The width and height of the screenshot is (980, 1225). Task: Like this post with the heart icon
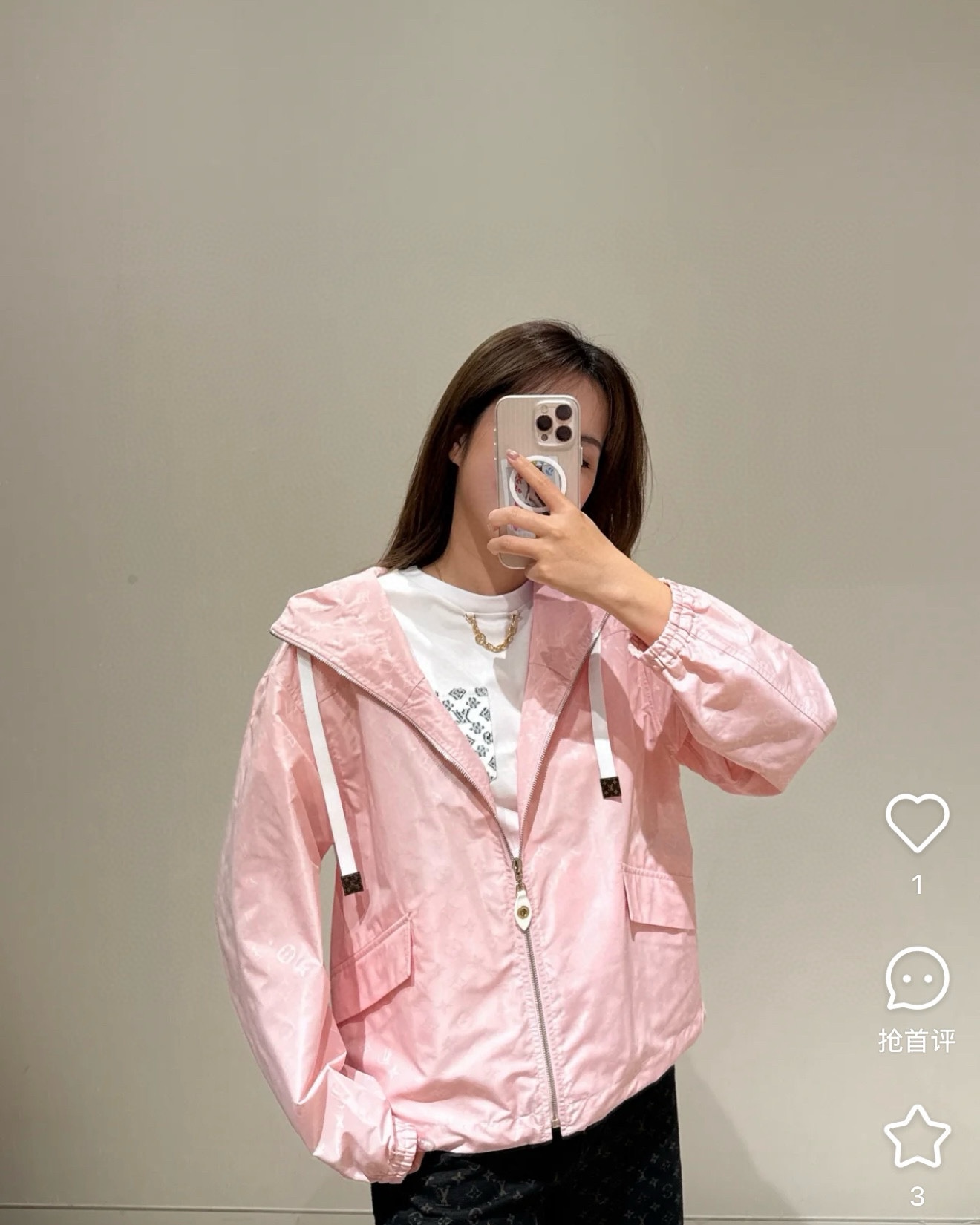pos(917,823)
